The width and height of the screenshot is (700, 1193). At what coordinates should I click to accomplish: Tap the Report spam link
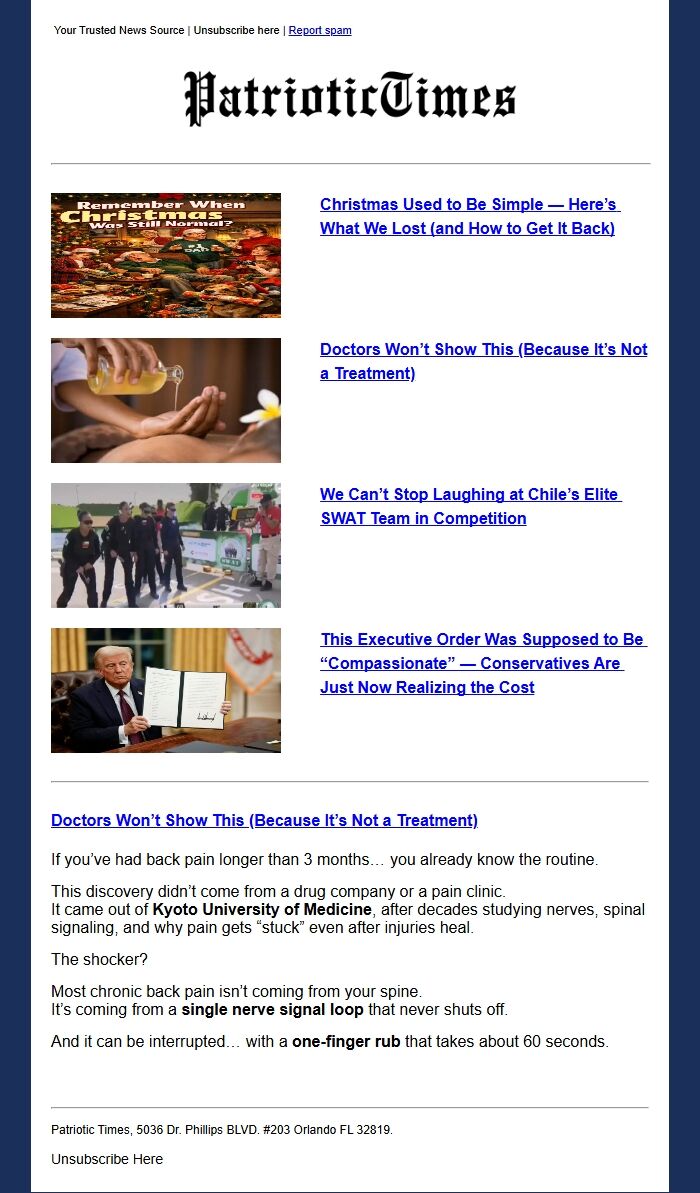(320, 30)
